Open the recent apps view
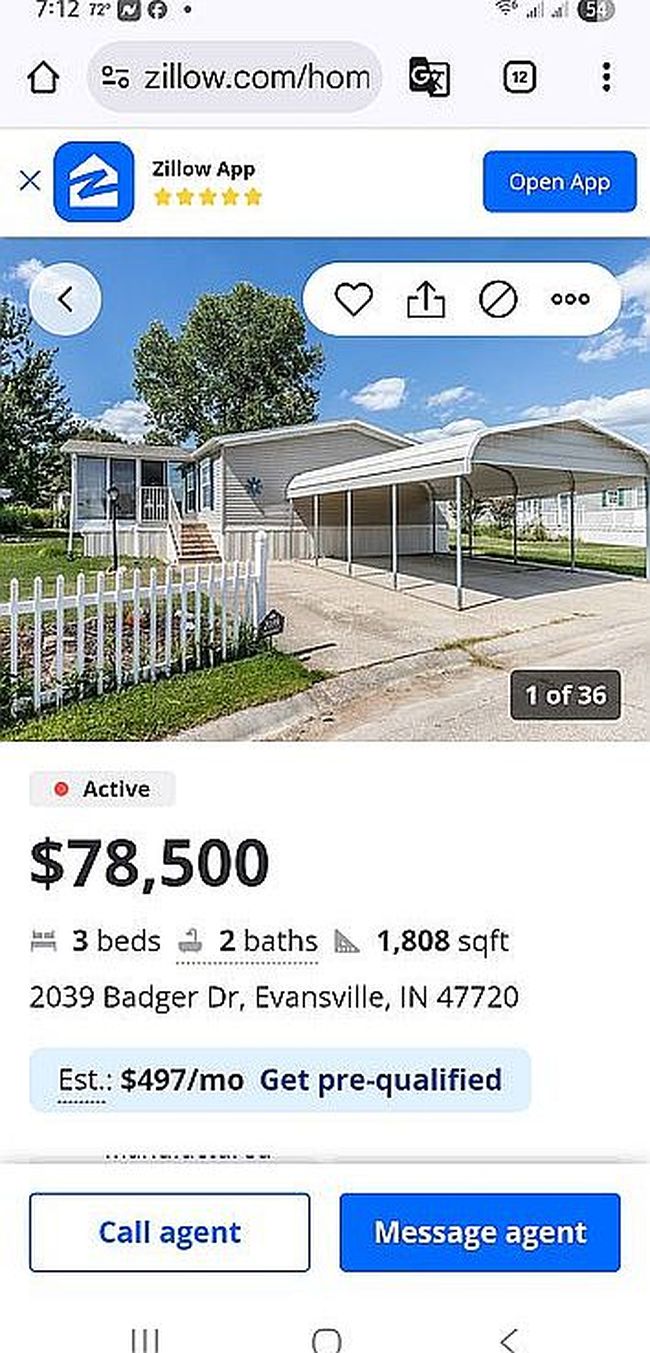The width and height of the screenshot is (650, 1353). coord(145,1339)
